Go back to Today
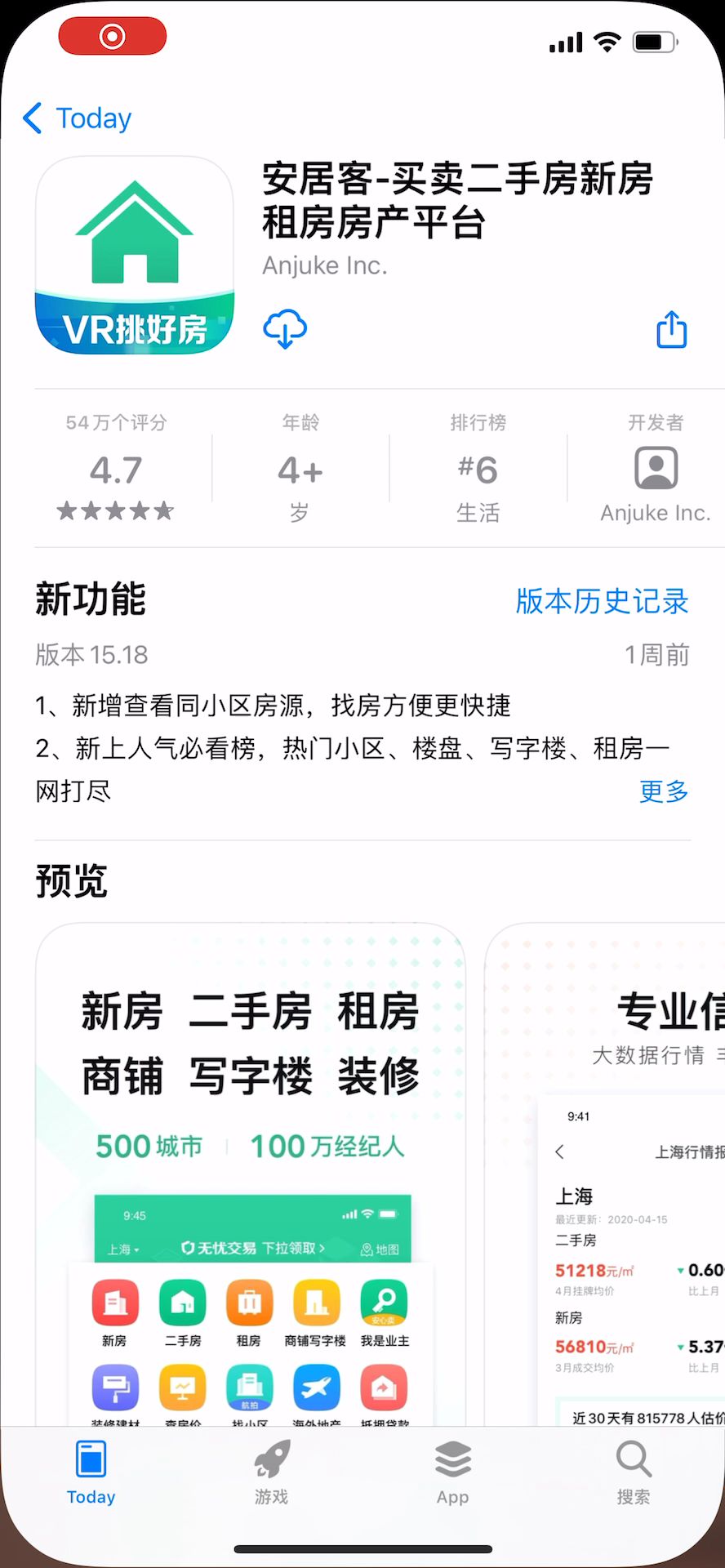 [x=78, y=118]
